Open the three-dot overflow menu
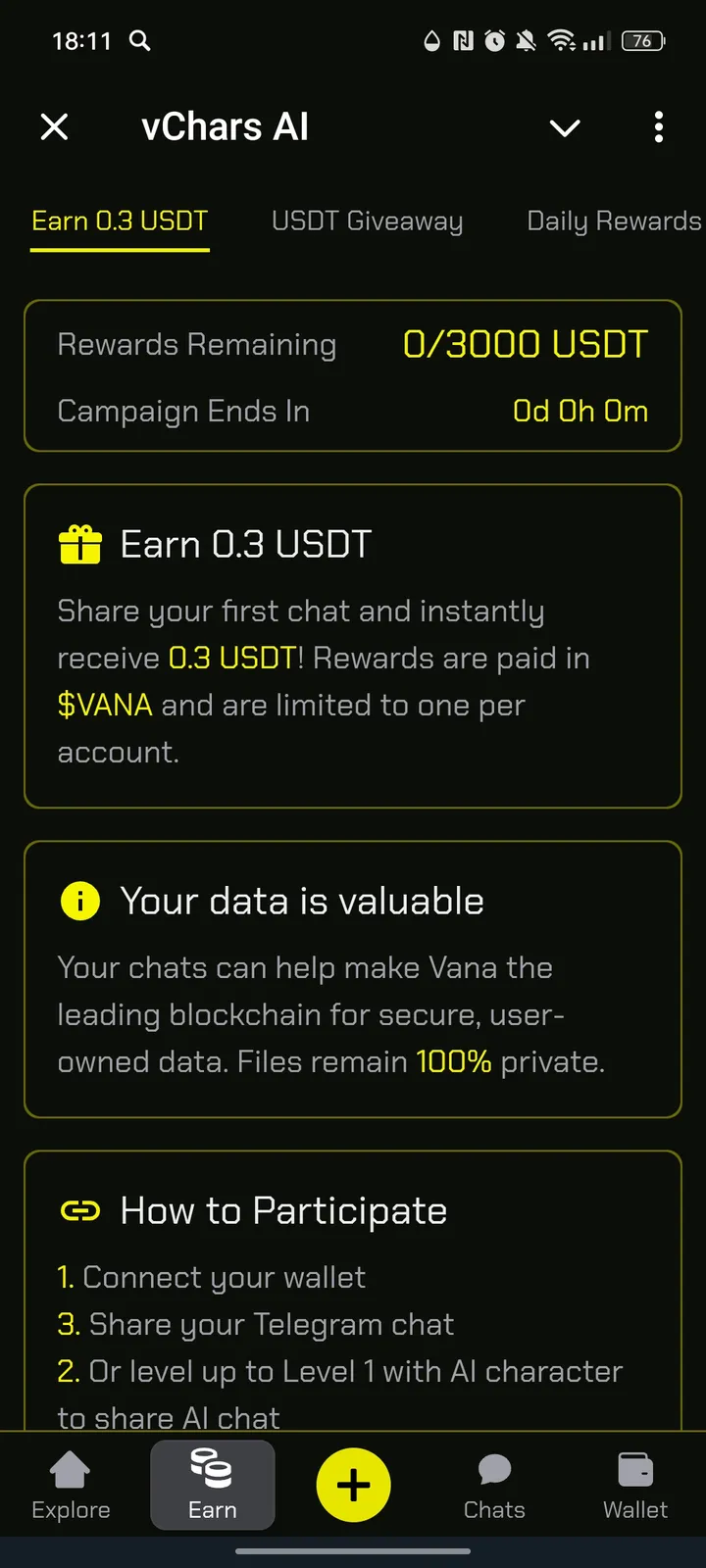The image size is (706, 1568). coord(658,127)
